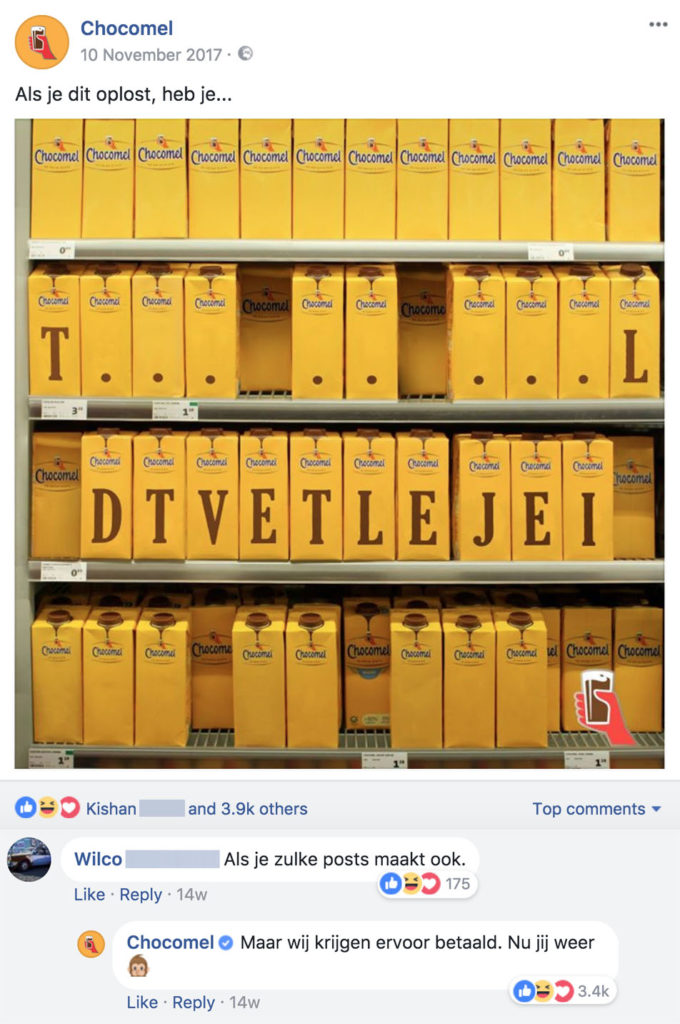Open the Chocomel shelf photo

[x=339, y=443]
